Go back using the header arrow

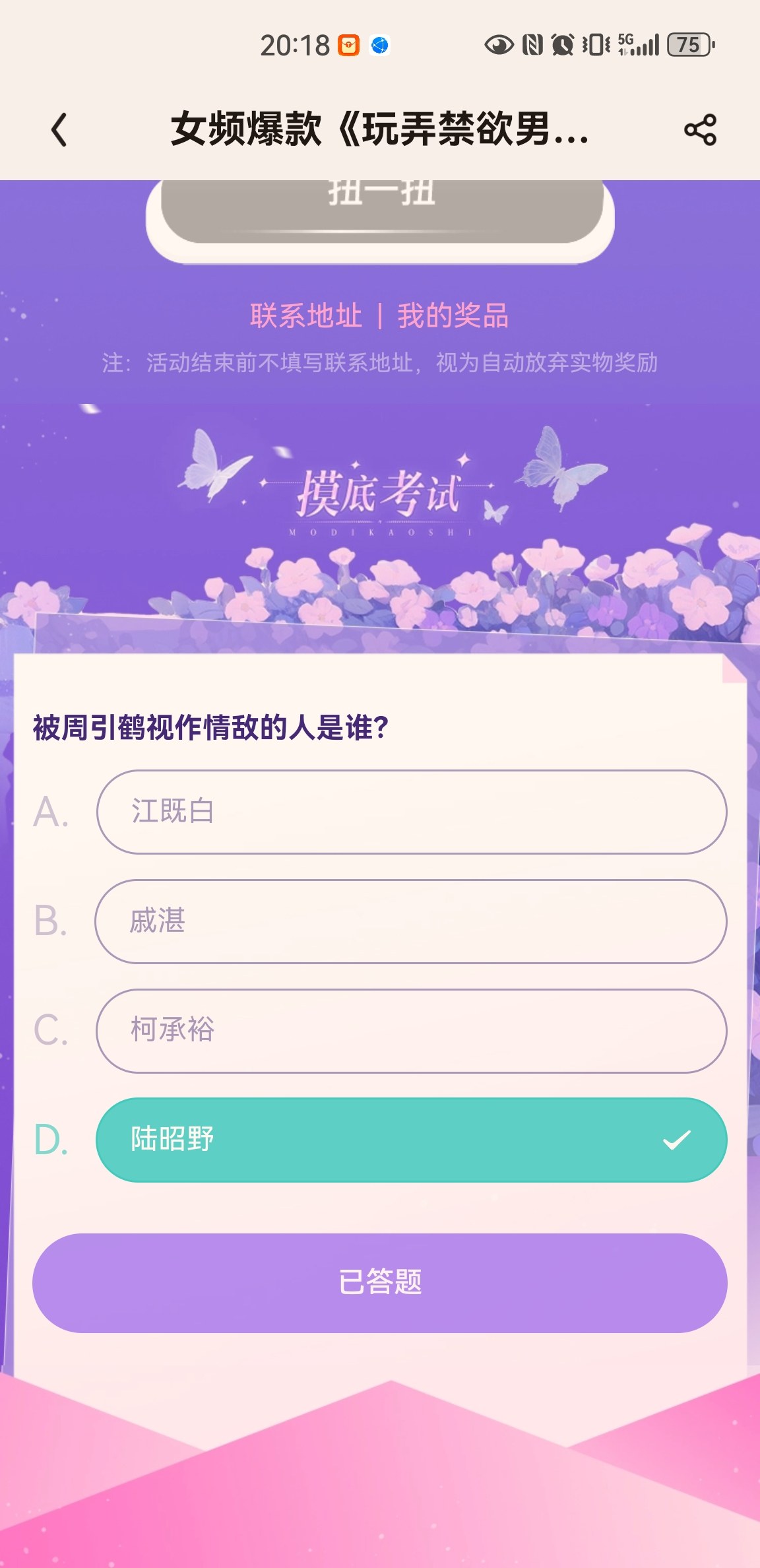tap(59, 129)
